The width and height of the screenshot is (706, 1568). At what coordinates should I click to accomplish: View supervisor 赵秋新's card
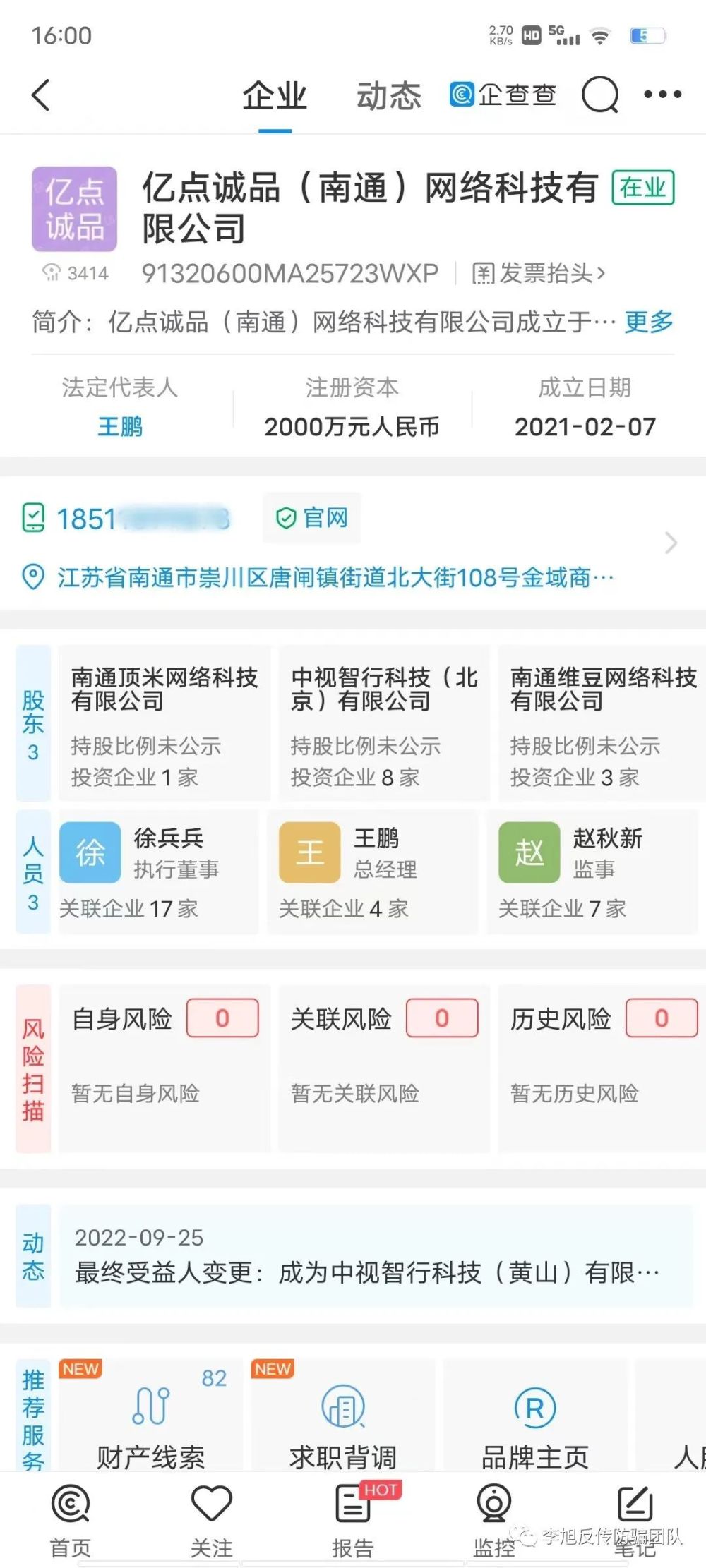point(592,871)
